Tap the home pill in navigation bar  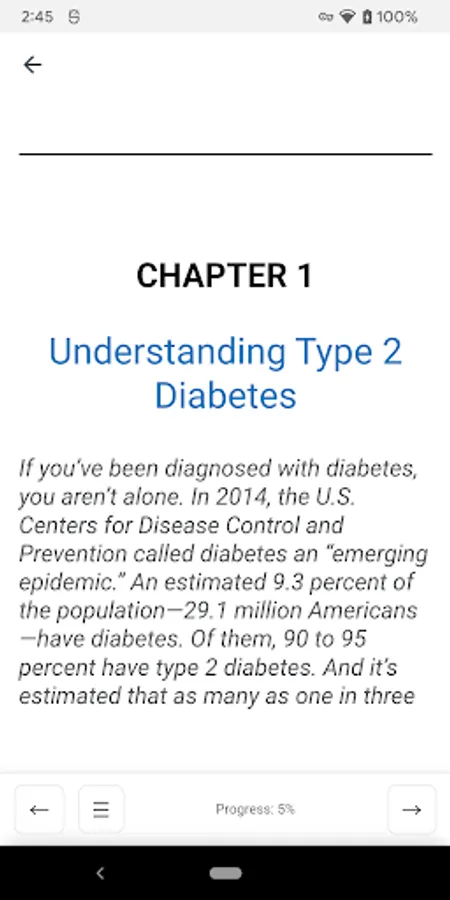(226, 873)
